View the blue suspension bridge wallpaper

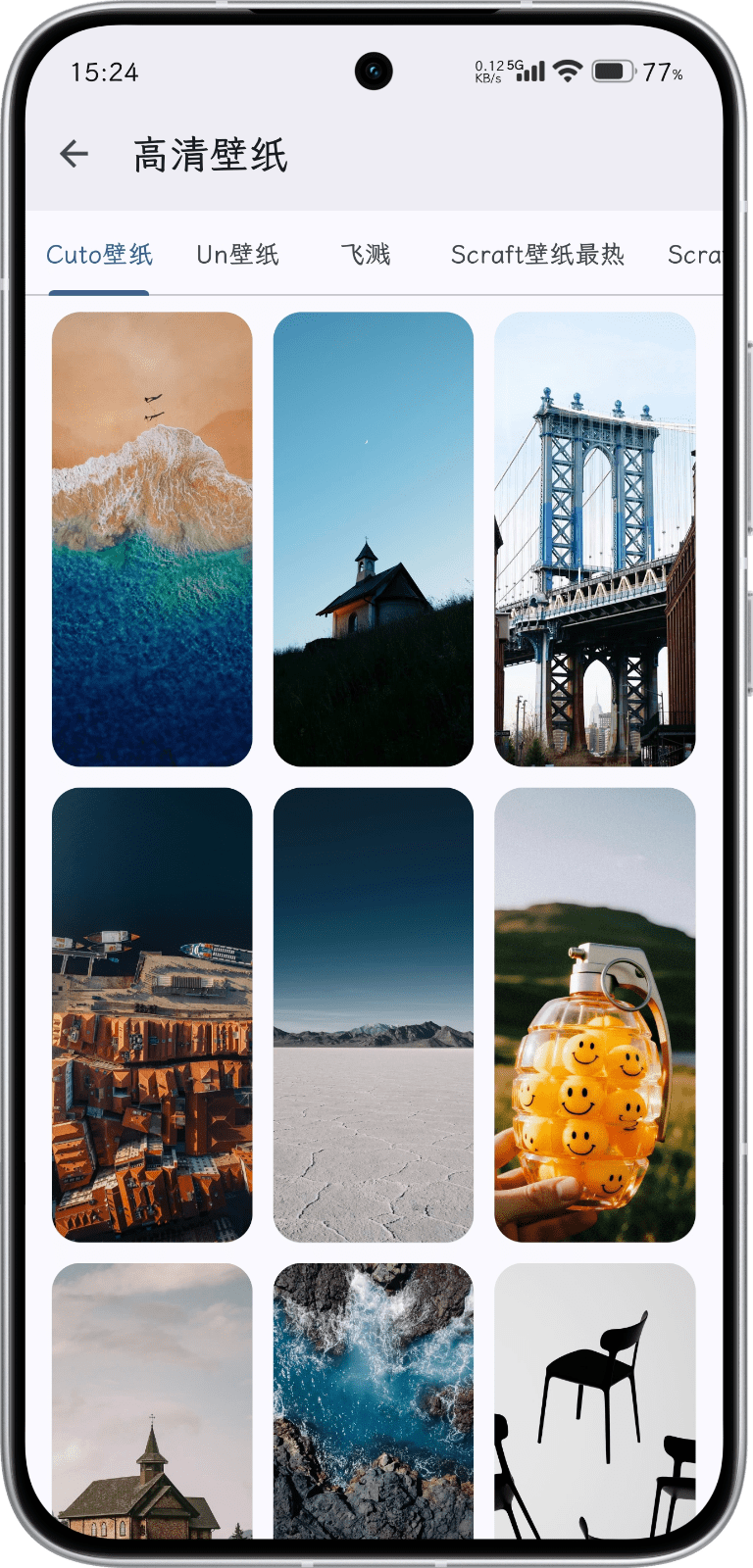coord(595,539)
